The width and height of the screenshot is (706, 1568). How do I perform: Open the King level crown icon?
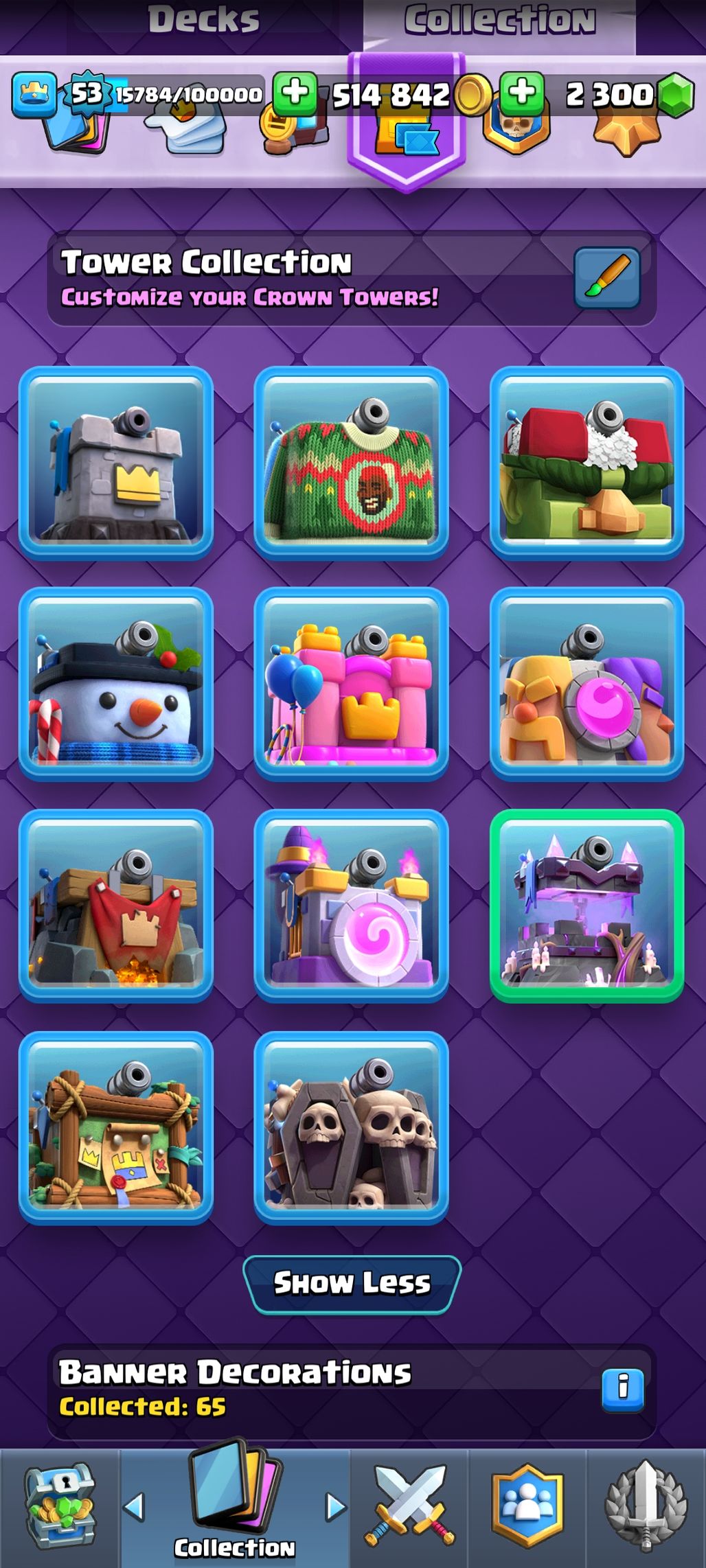[x=34, y=95]
